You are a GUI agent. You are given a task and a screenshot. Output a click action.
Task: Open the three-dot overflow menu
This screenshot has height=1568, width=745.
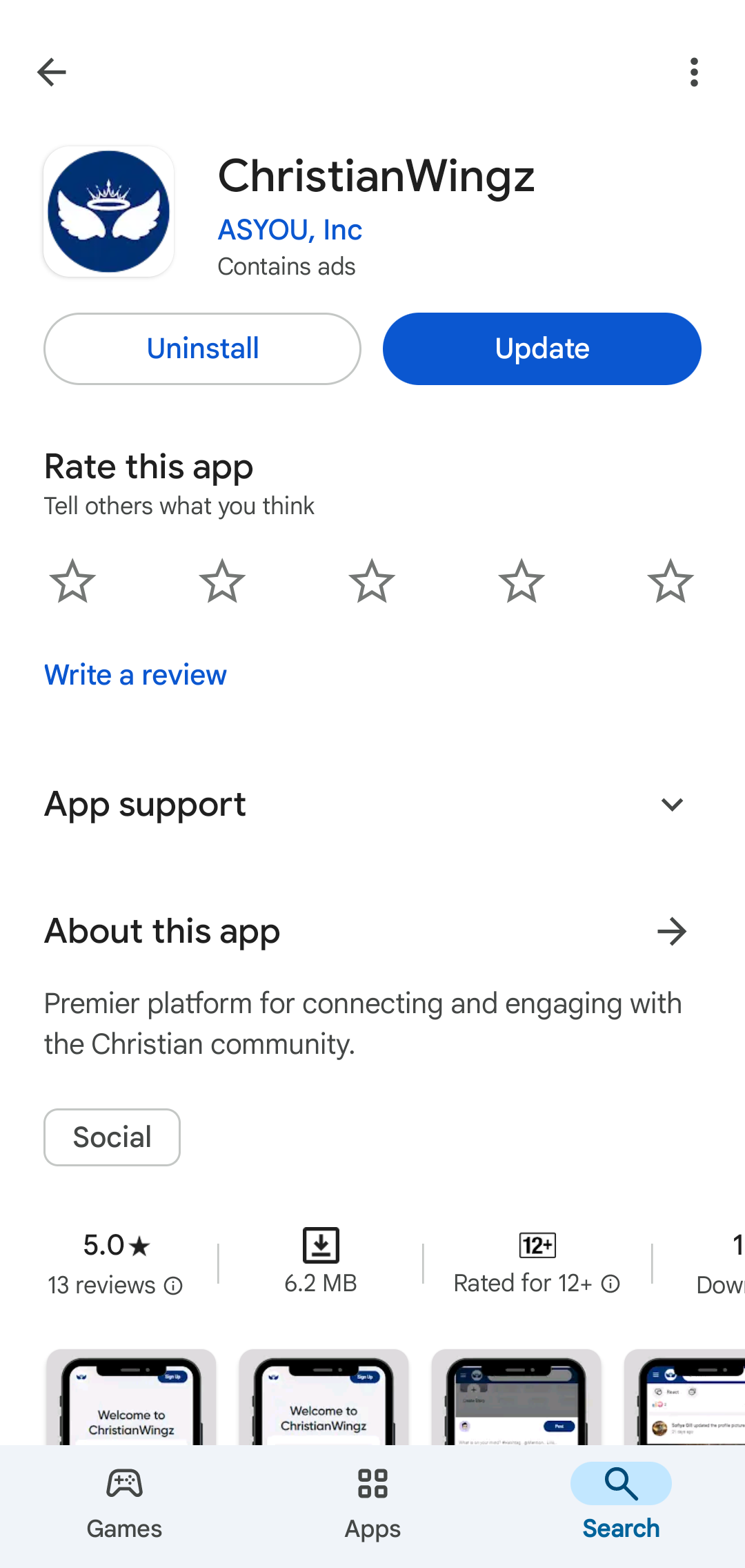pos(694,72)
